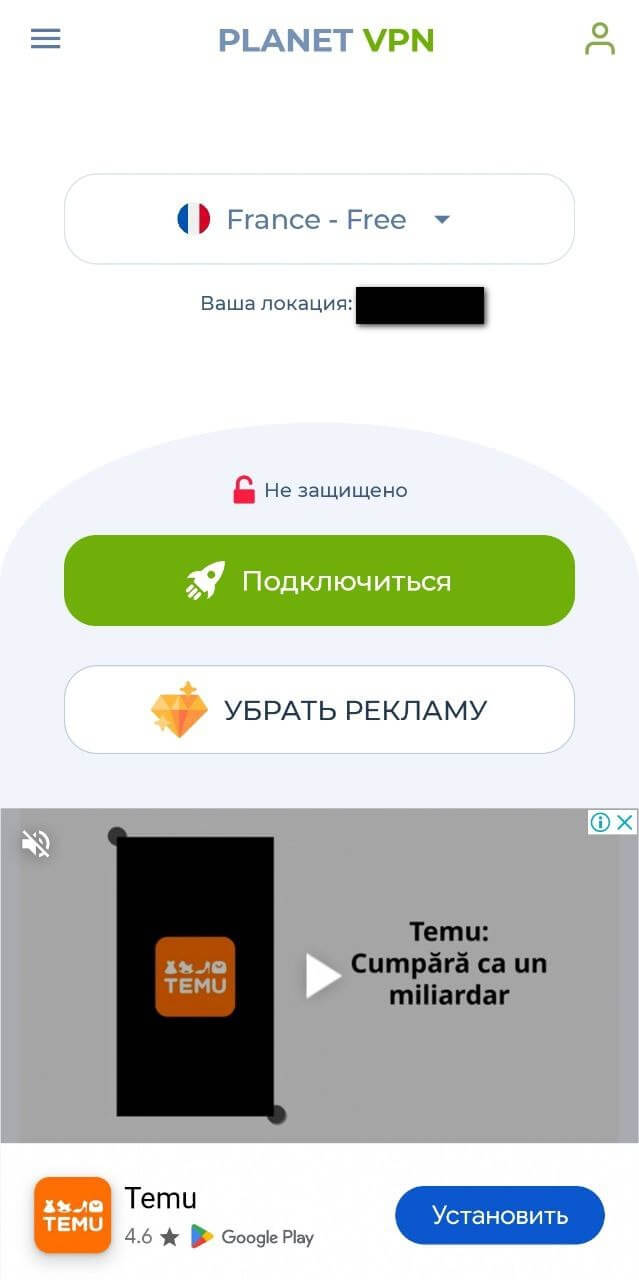Tap Установить to install Temu
Viewport: 639px width, 1280px height.
(499, 1215)
